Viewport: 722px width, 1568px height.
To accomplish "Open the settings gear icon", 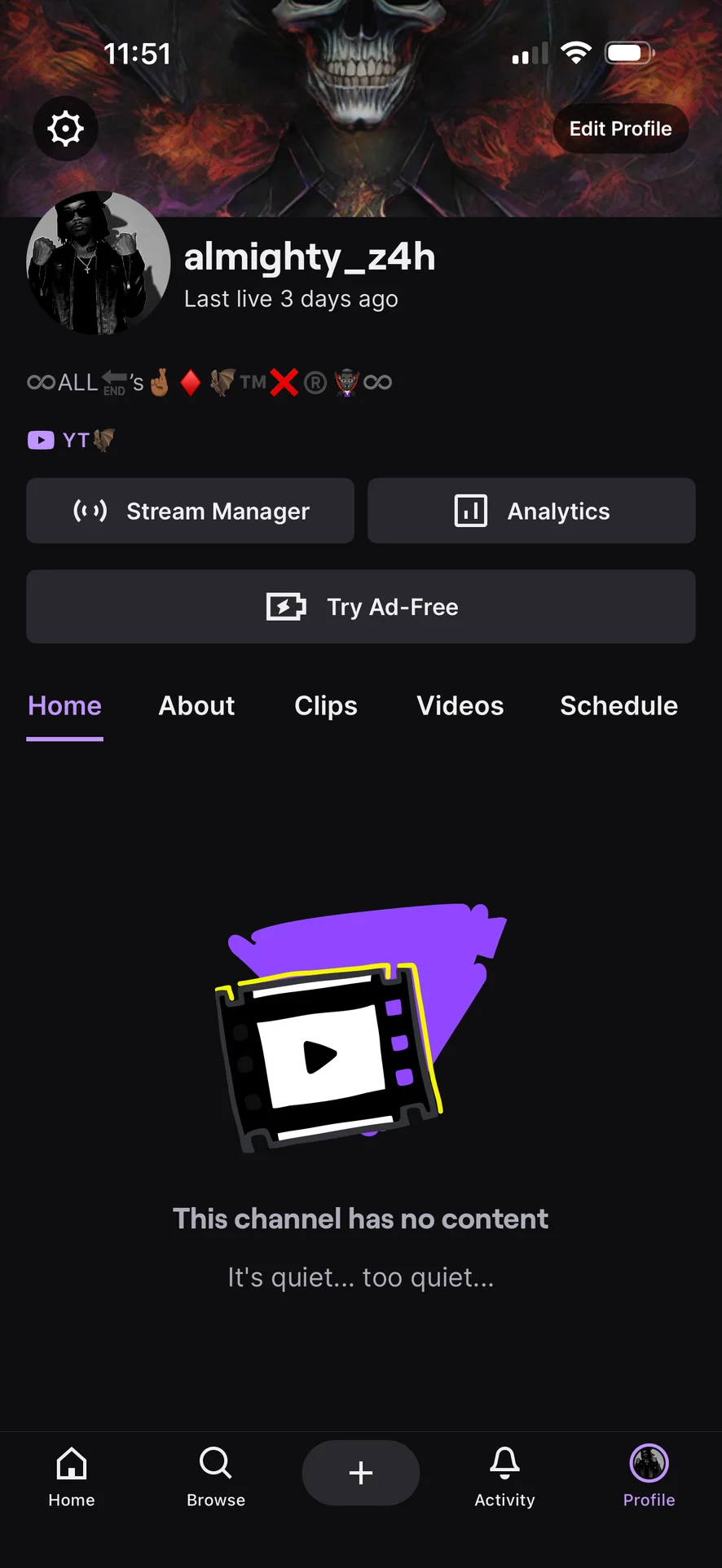I will (x=65, y=129).
